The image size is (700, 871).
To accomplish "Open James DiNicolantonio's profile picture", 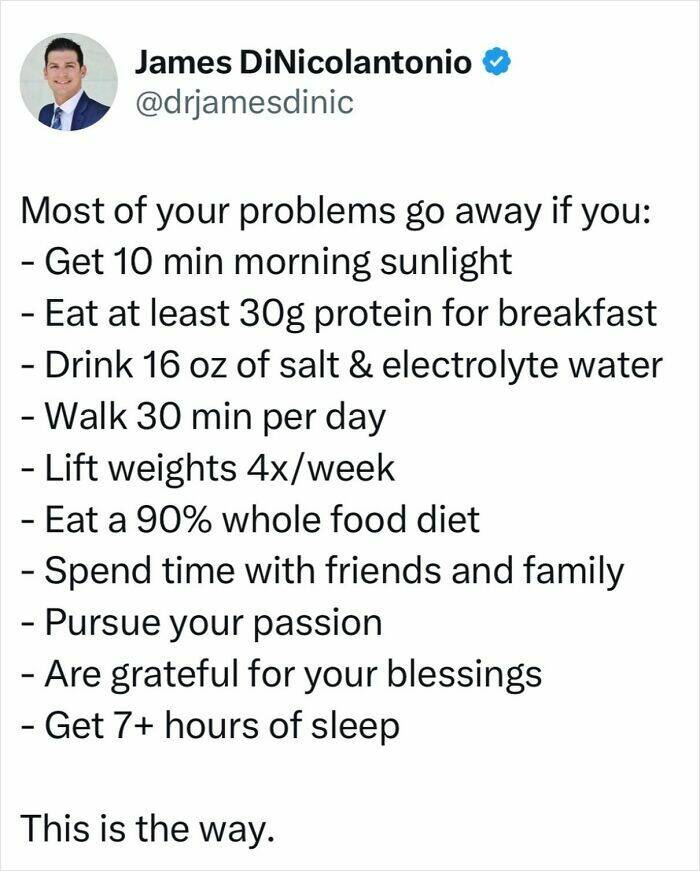I will pyautogui.click(x=69, y=83).
